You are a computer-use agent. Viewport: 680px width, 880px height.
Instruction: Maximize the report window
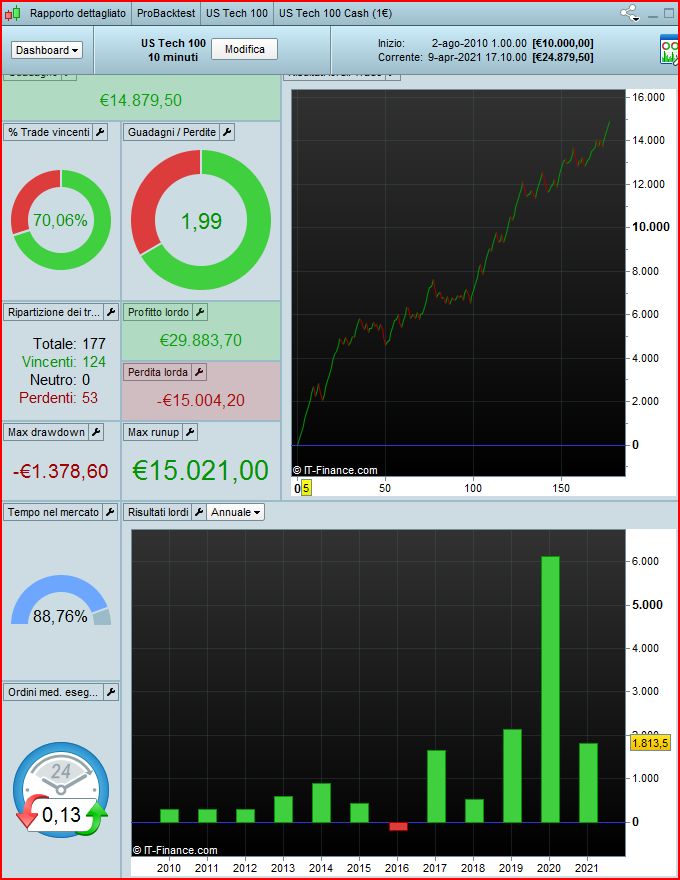[x=669, y=13]
